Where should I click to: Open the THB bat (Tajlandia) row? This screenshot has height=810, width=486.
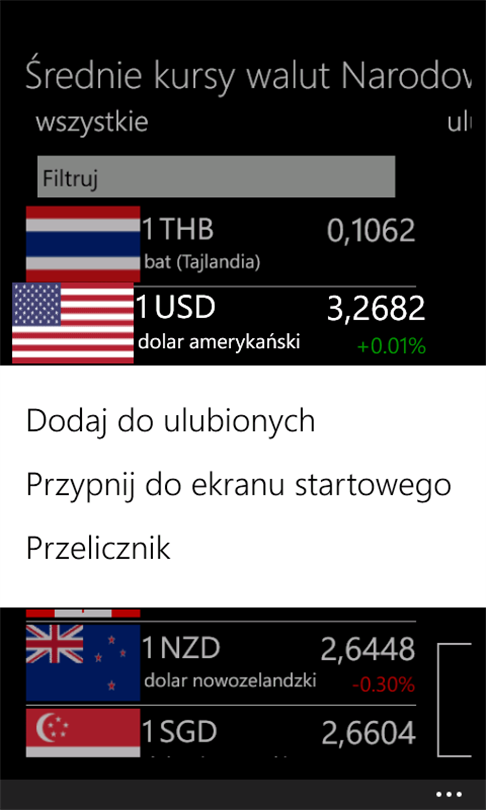tap(221, 245)
